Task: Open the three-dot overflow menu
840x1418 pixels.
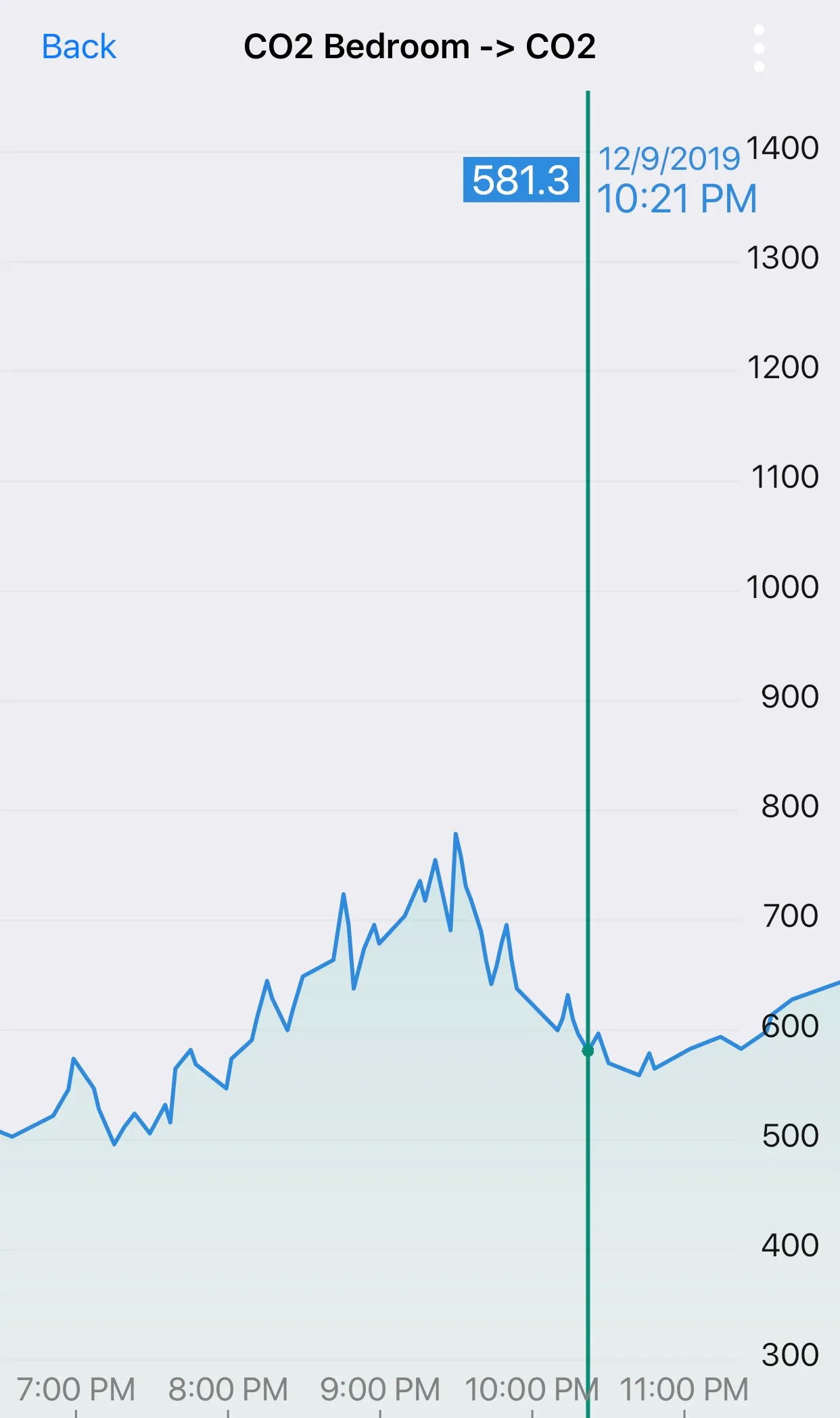Action: [x=758, y=48]
